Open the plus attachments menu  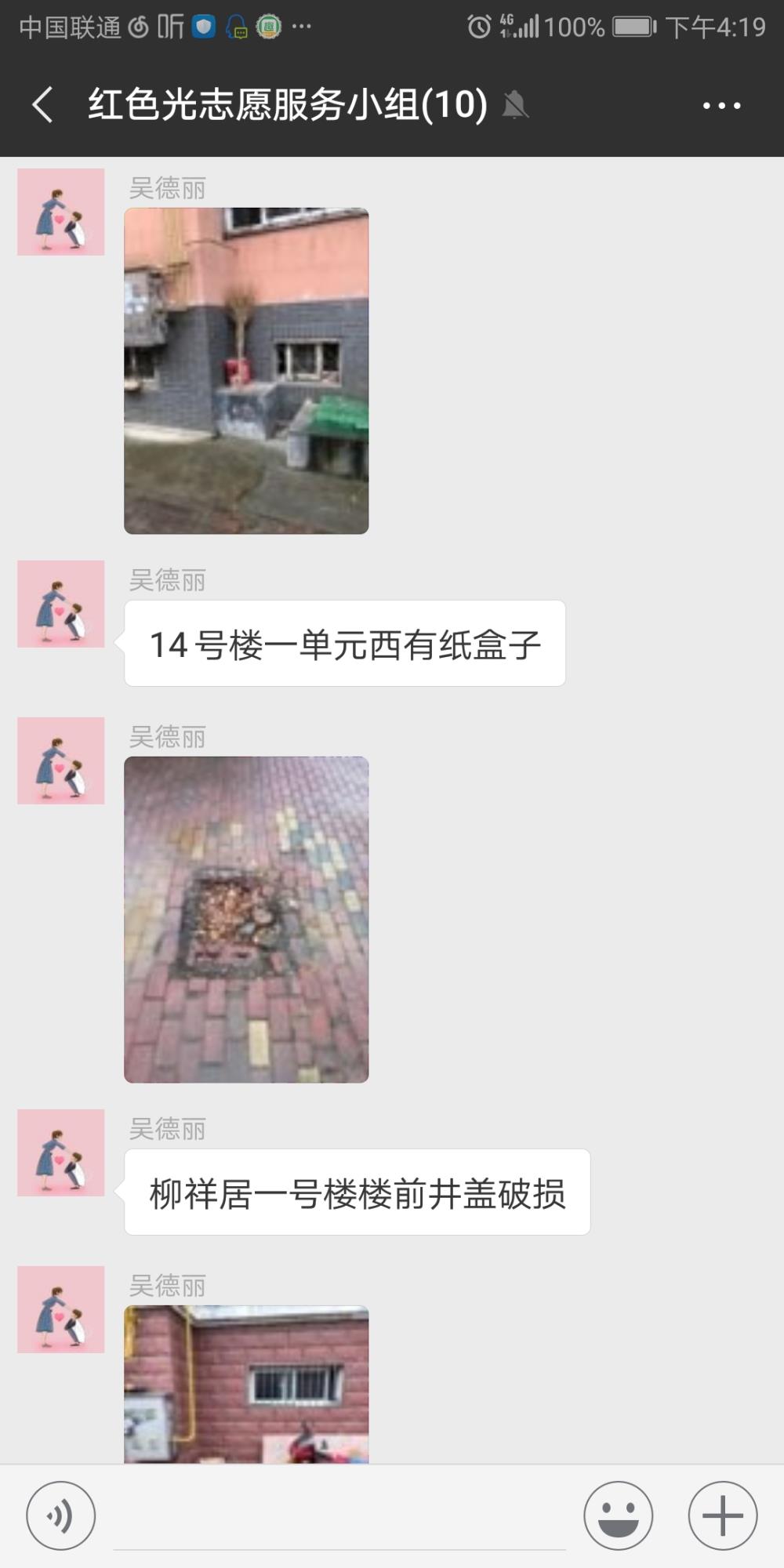[722, 1515]
